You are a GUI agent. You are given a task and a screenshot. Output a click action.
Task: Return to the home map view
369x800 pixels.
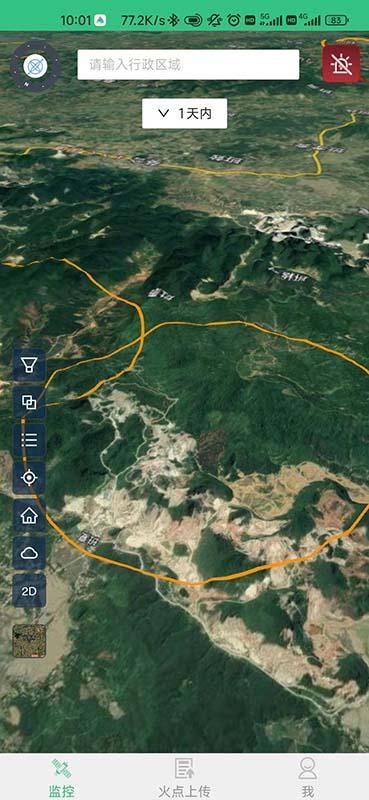pos(29,516)
